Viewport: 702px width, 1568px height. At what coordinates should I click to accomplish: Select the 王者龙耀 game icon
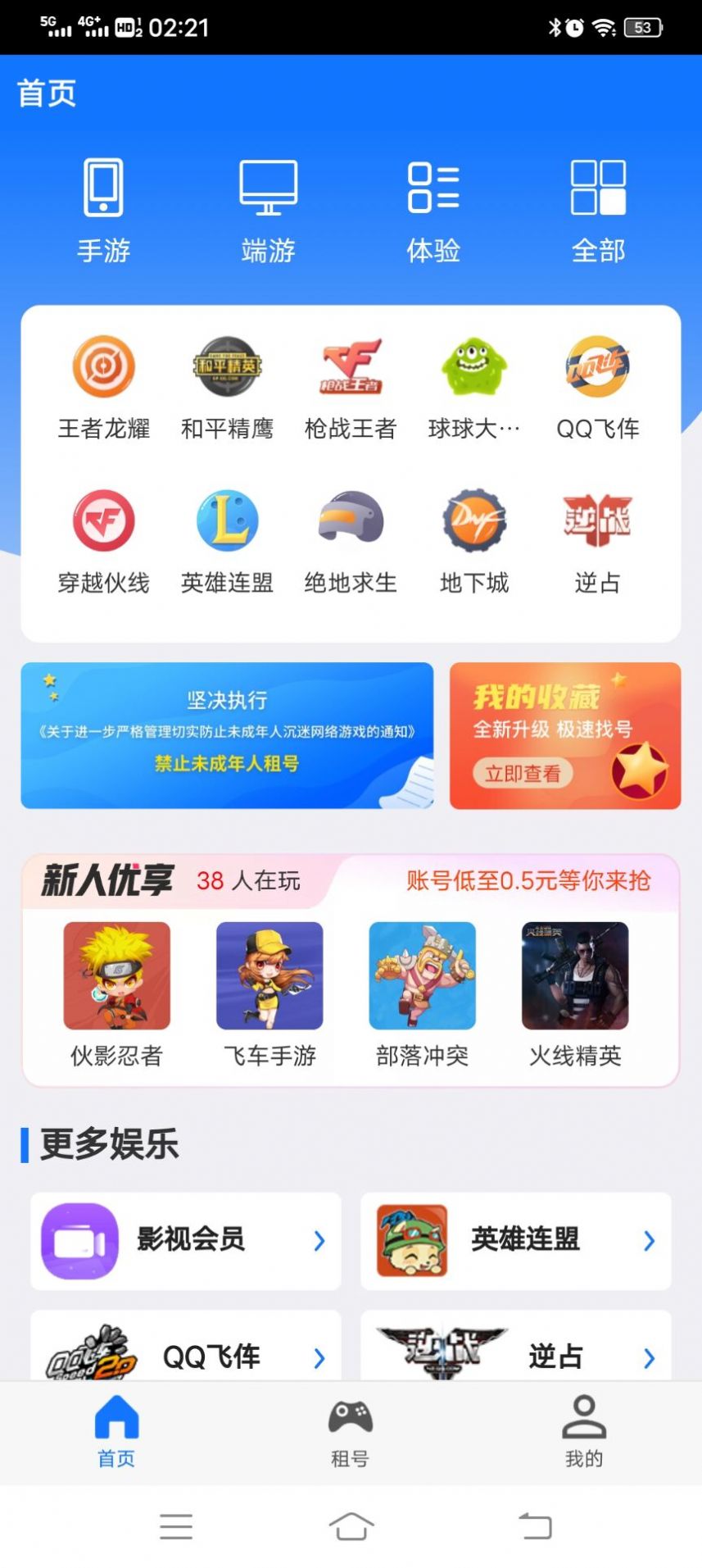(103, 369)
